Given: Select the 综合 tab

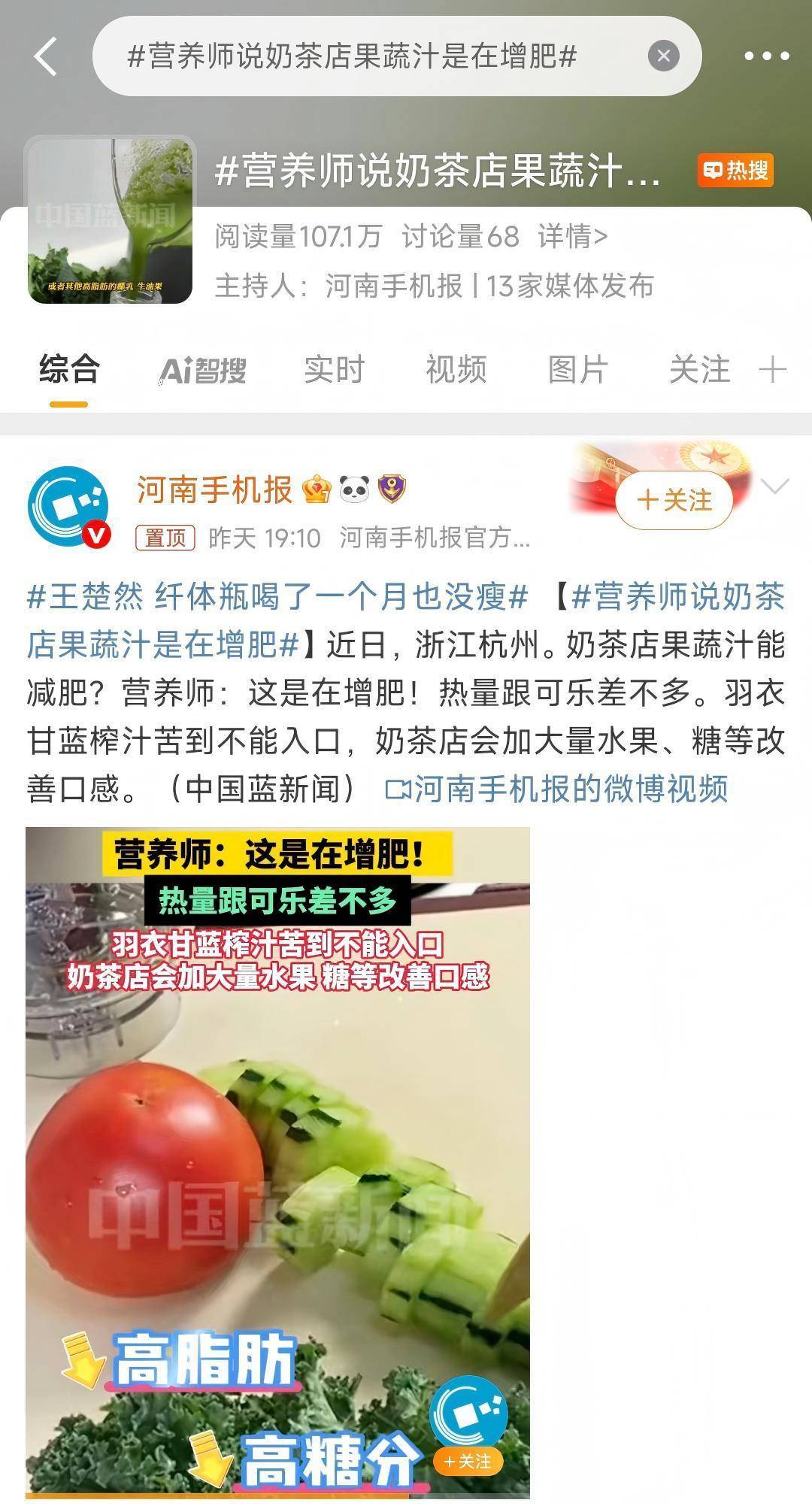Looking at the screenshot, I should coord(68,370).
